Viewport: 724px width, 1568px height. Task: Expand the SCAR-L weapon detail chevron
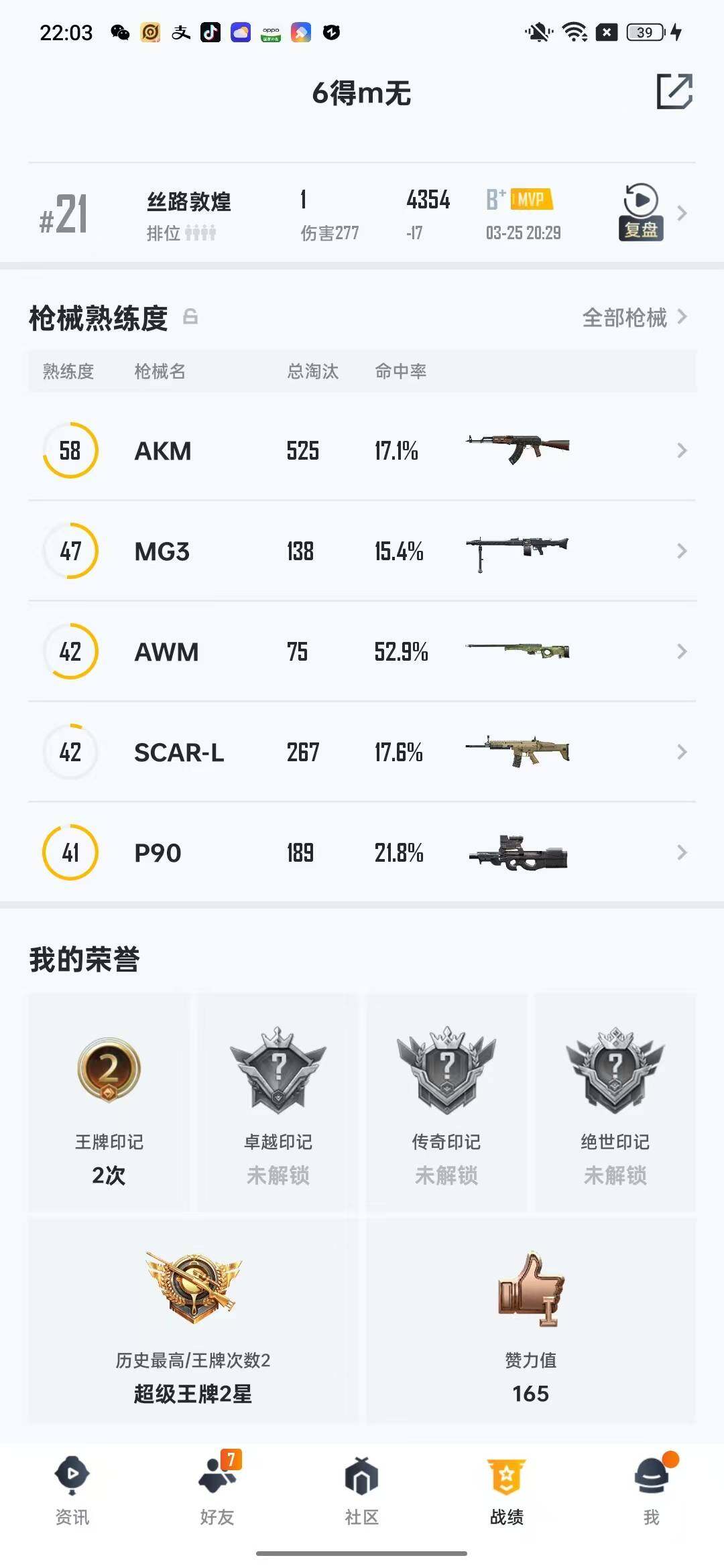[x=682, y=752]
